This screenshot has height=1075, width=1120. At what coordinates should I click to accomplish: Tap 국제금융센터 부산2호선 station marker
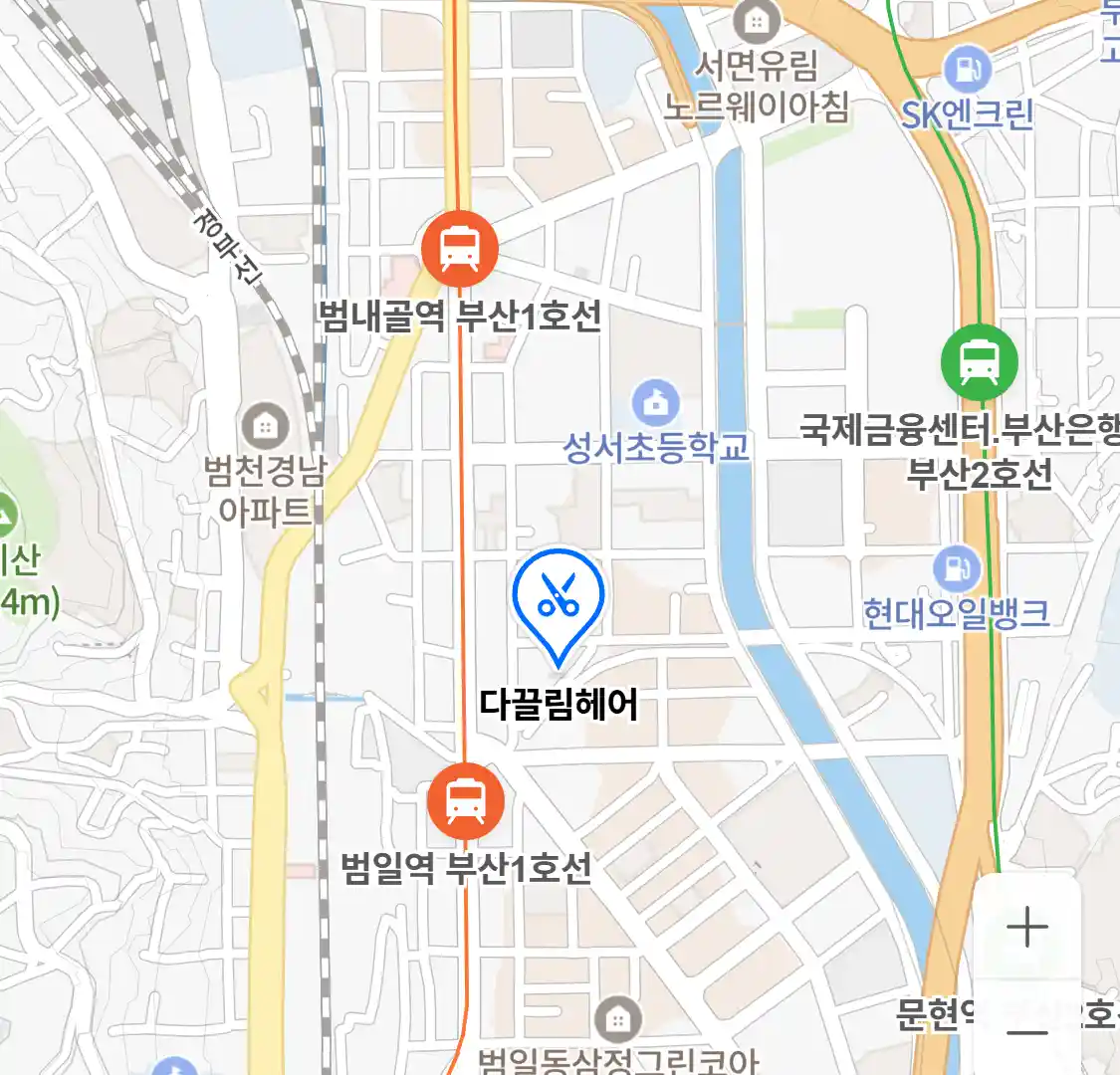point(980,362)
